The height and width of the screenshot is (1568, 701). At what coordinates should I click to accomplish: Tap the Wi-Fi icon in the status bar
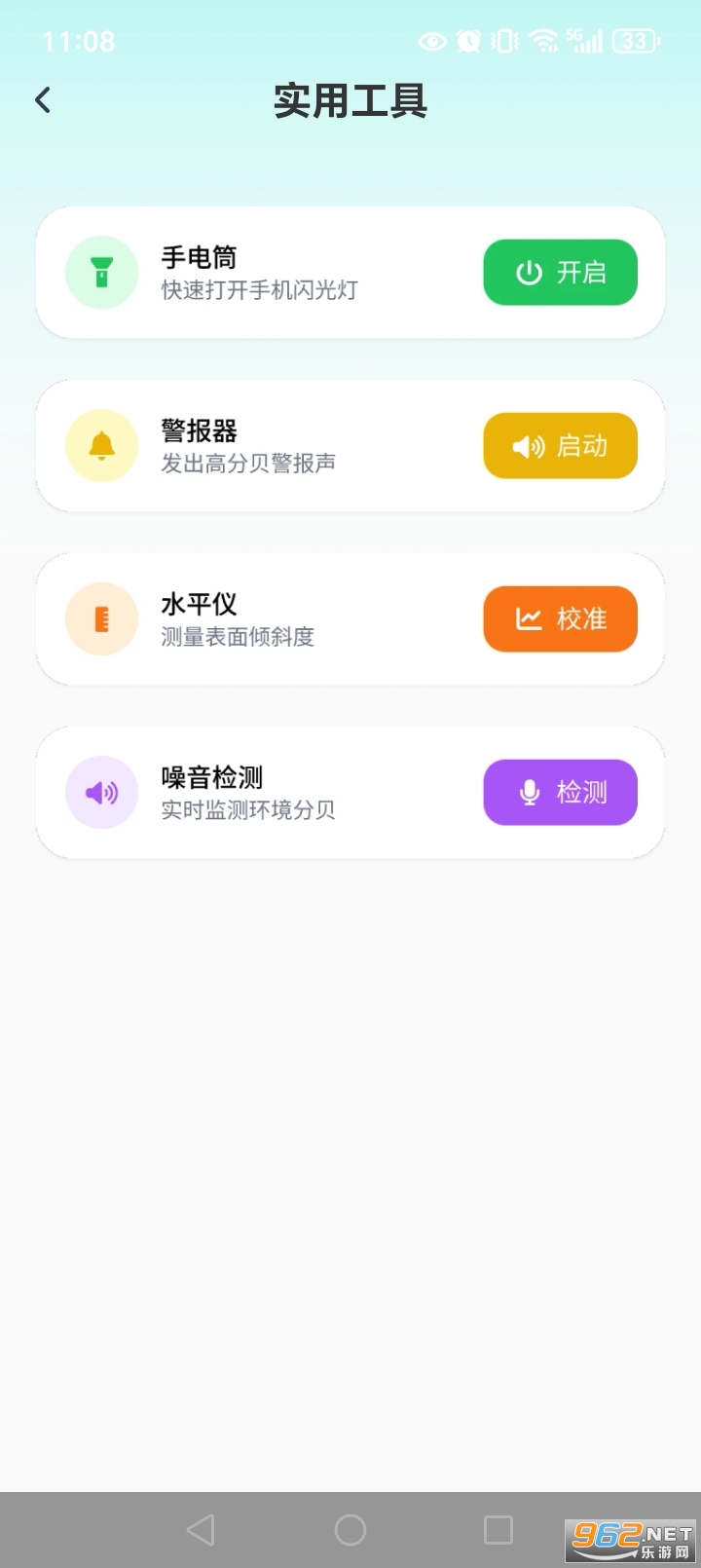(544, 41)
